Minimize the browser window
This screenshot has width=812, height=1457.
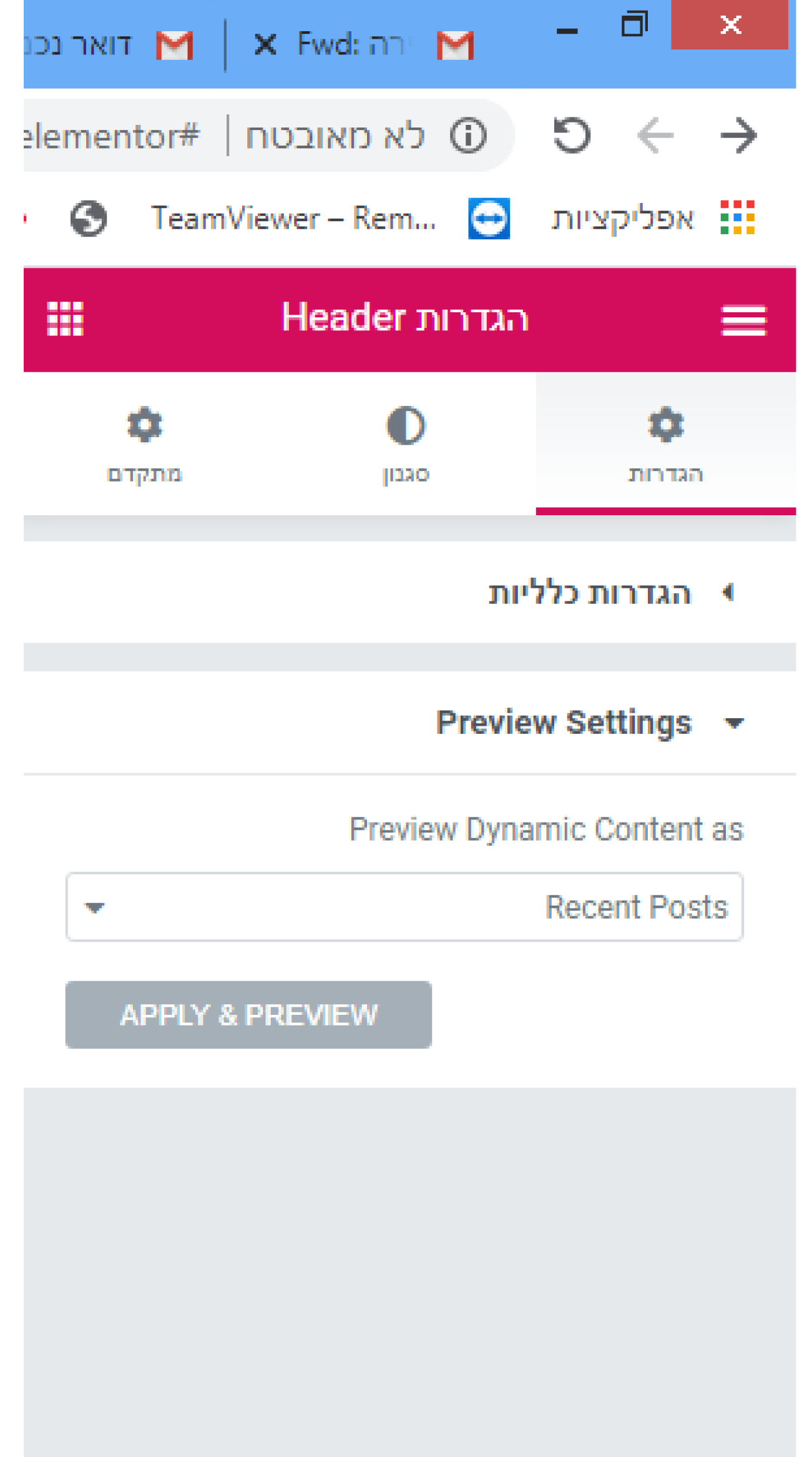pyautogui.click(x=567, y=30)
